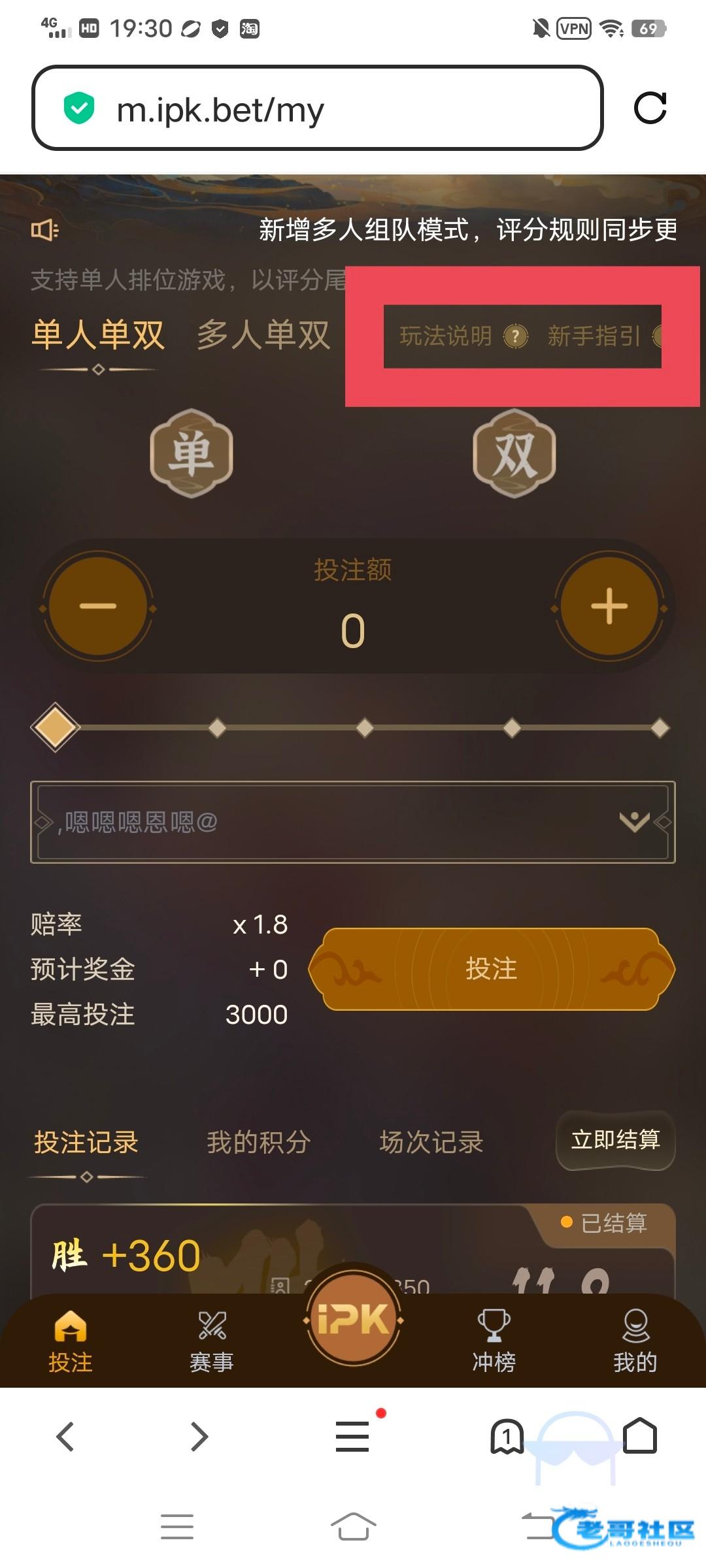Reload the page with the refresh icon
The height and width of the screenshot is (1568, 706).
[650, 108]
